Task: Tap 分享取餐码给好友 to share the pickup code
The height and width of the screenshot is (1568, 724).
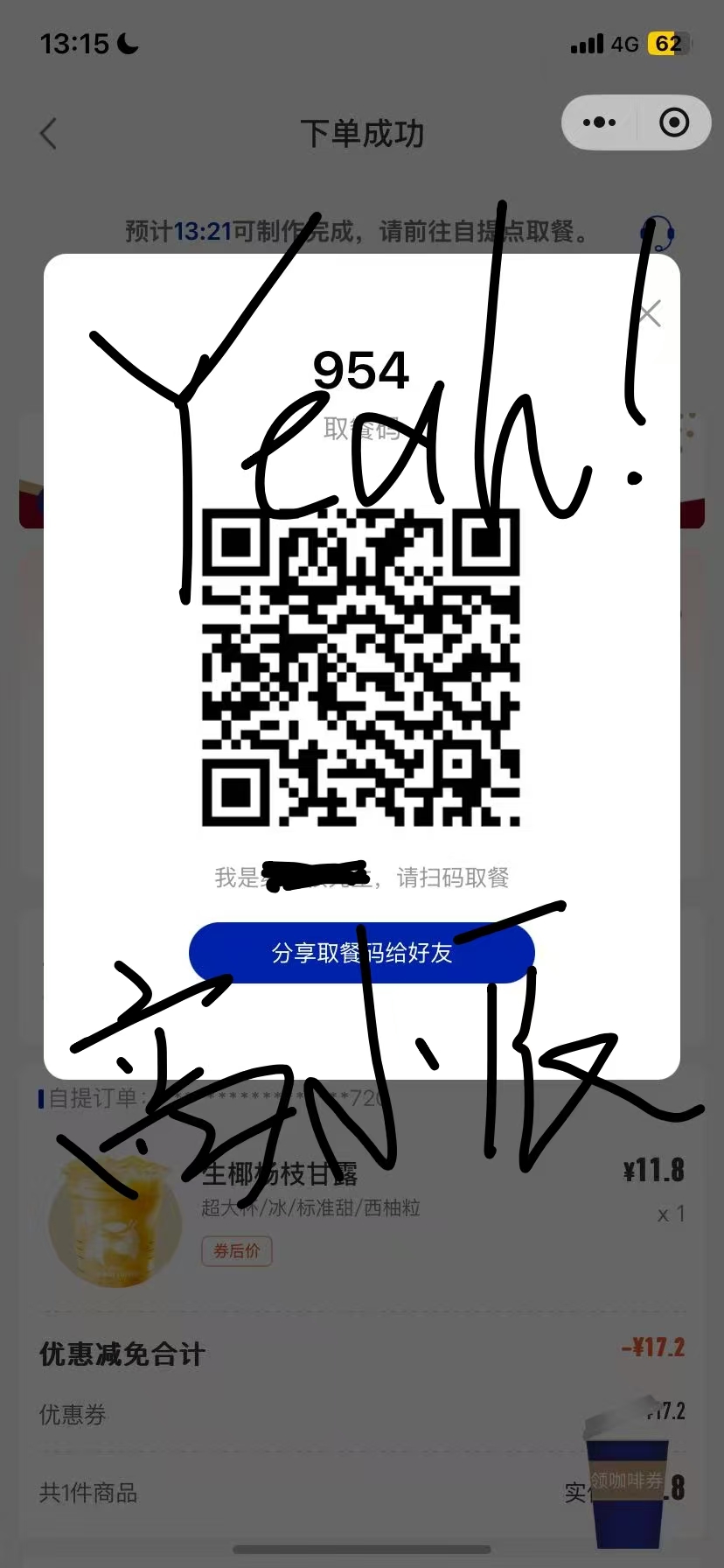Action: tap(361, 953)
